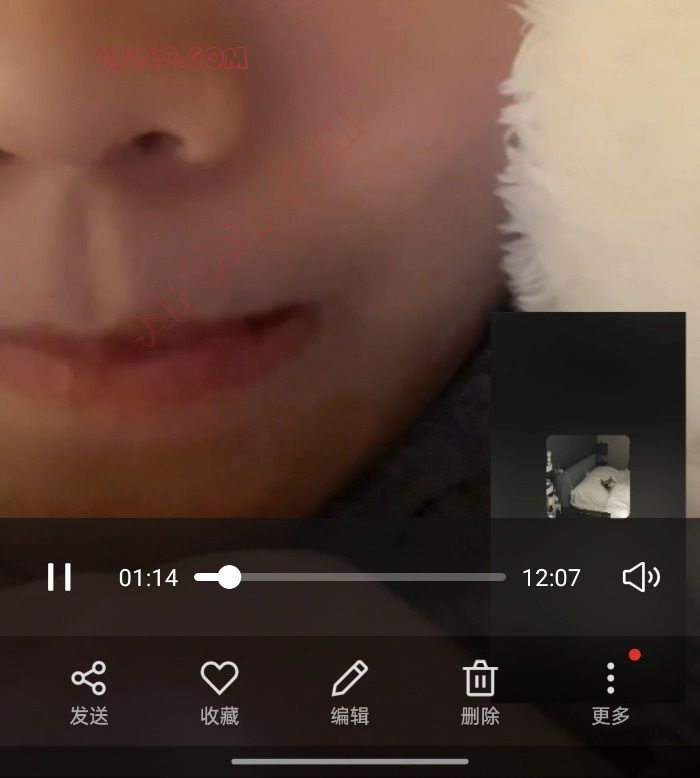Favorite the video with 收藏
This screenshot has height=778, width=700.
[219, 692]
